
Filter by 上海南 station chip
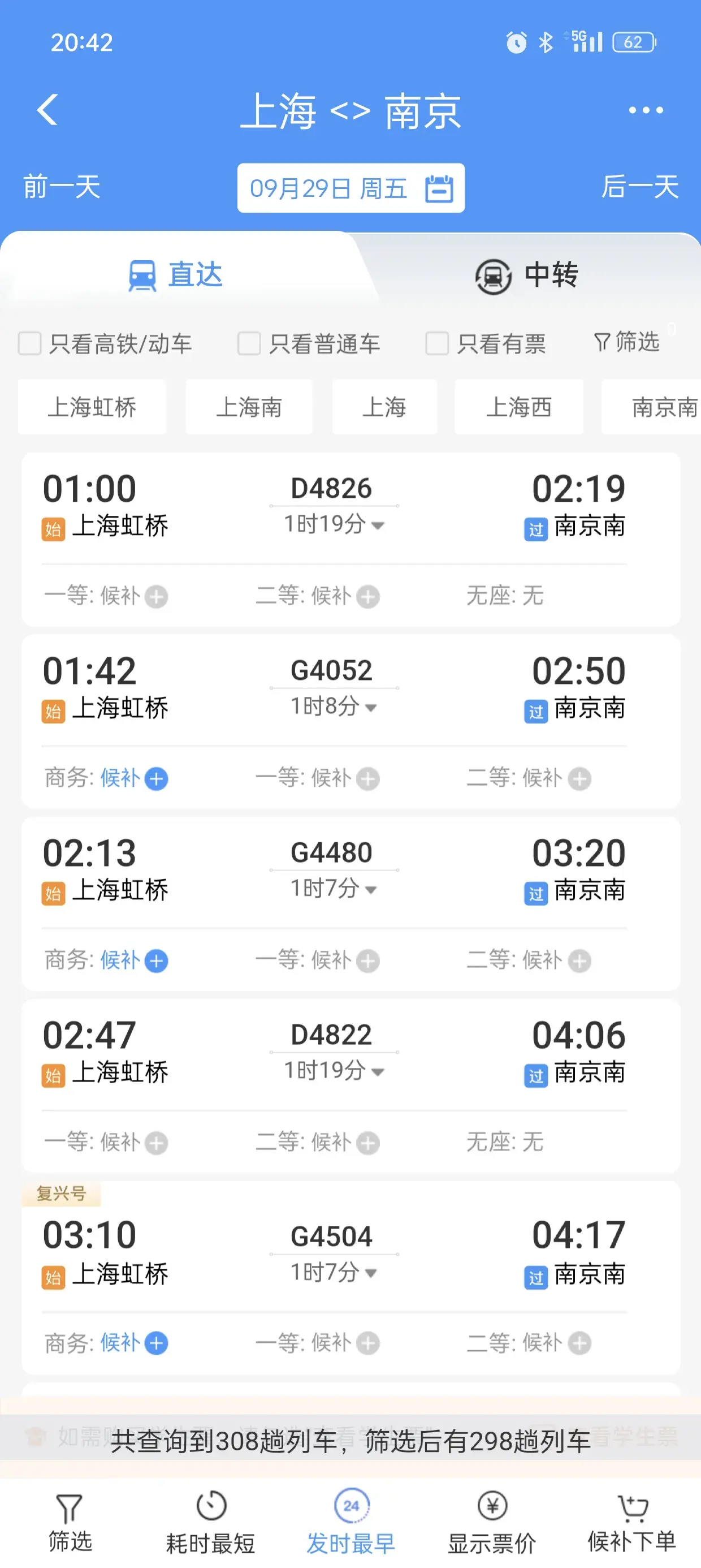point(249,407)
